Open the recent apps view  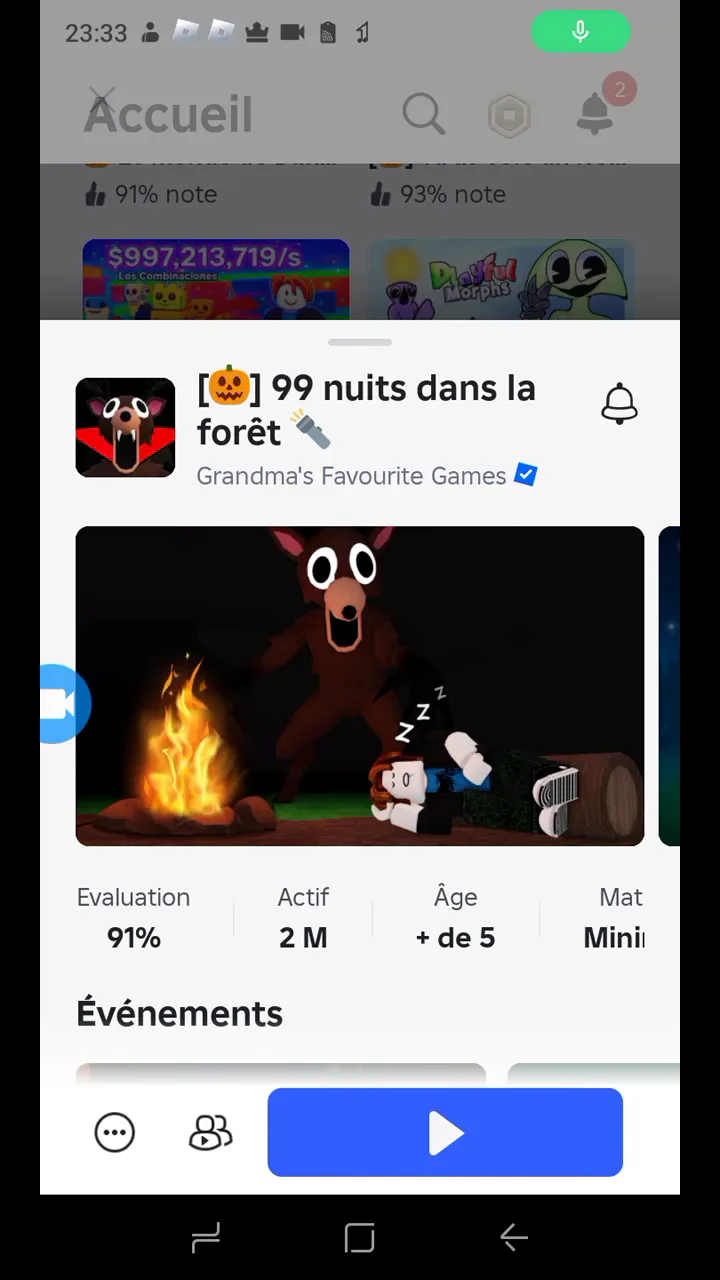[x=206, y=1238]
